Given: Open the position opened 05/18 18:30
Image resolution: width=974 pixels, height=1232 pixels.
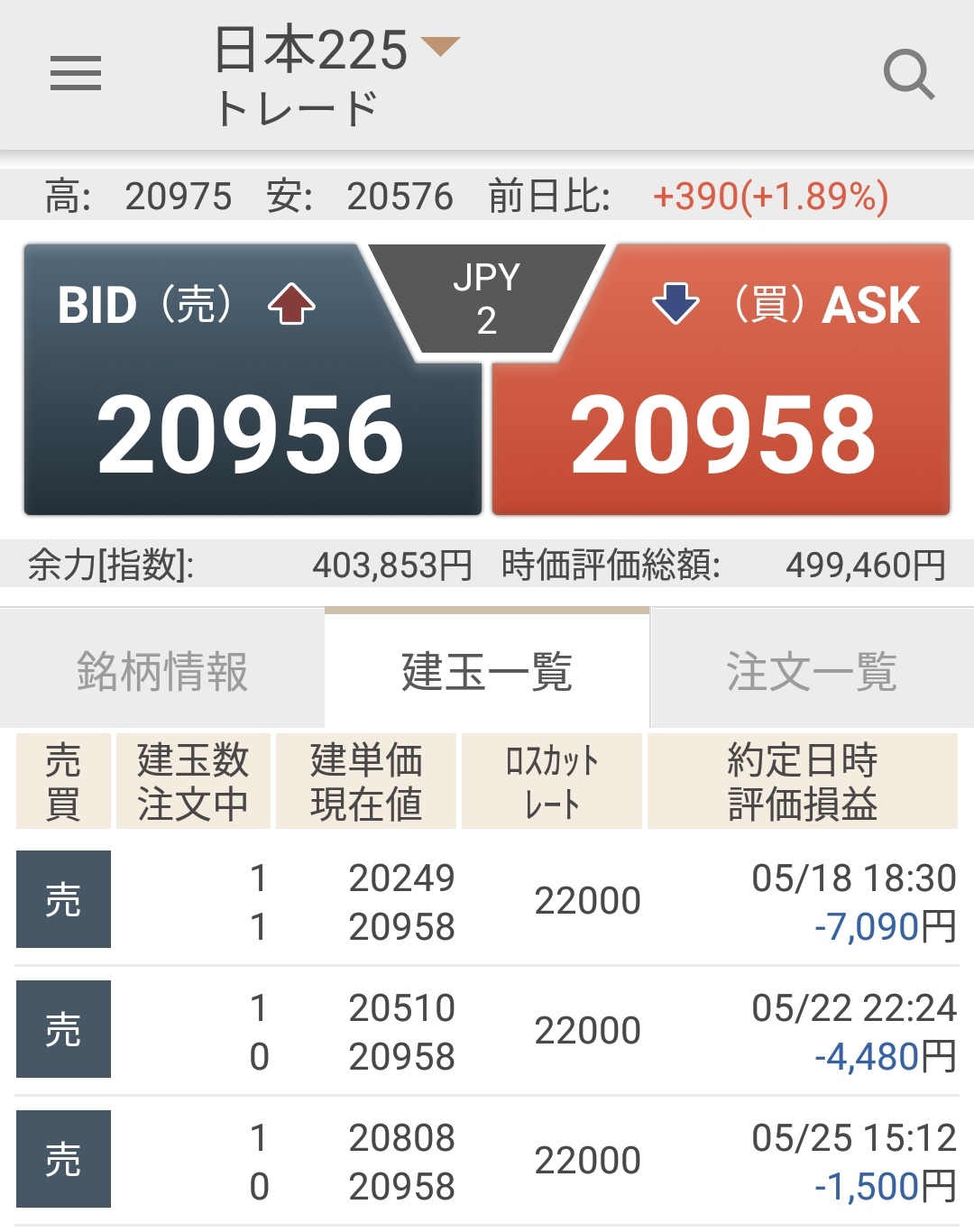Looking at the screenshot, I should [487, 900].
